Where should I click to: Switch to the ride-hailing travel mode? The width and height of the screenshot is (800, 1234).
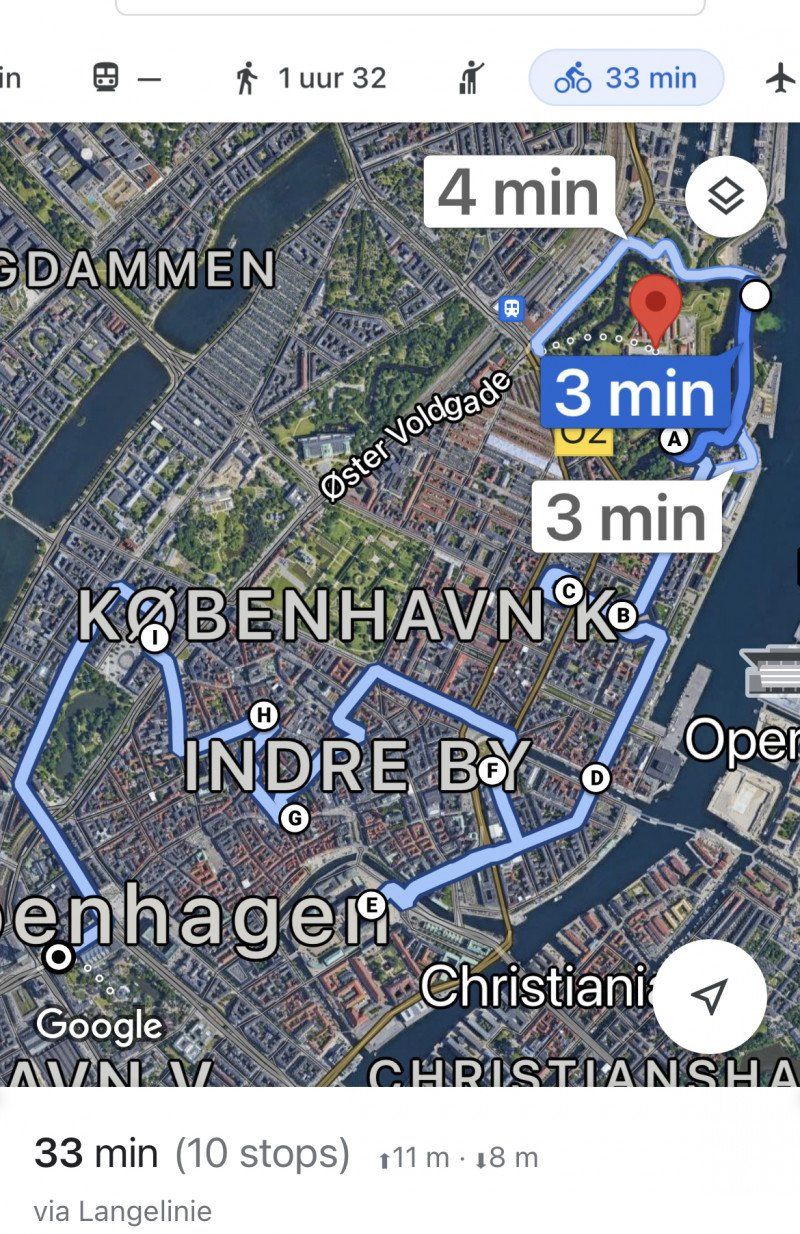[470, 78]
